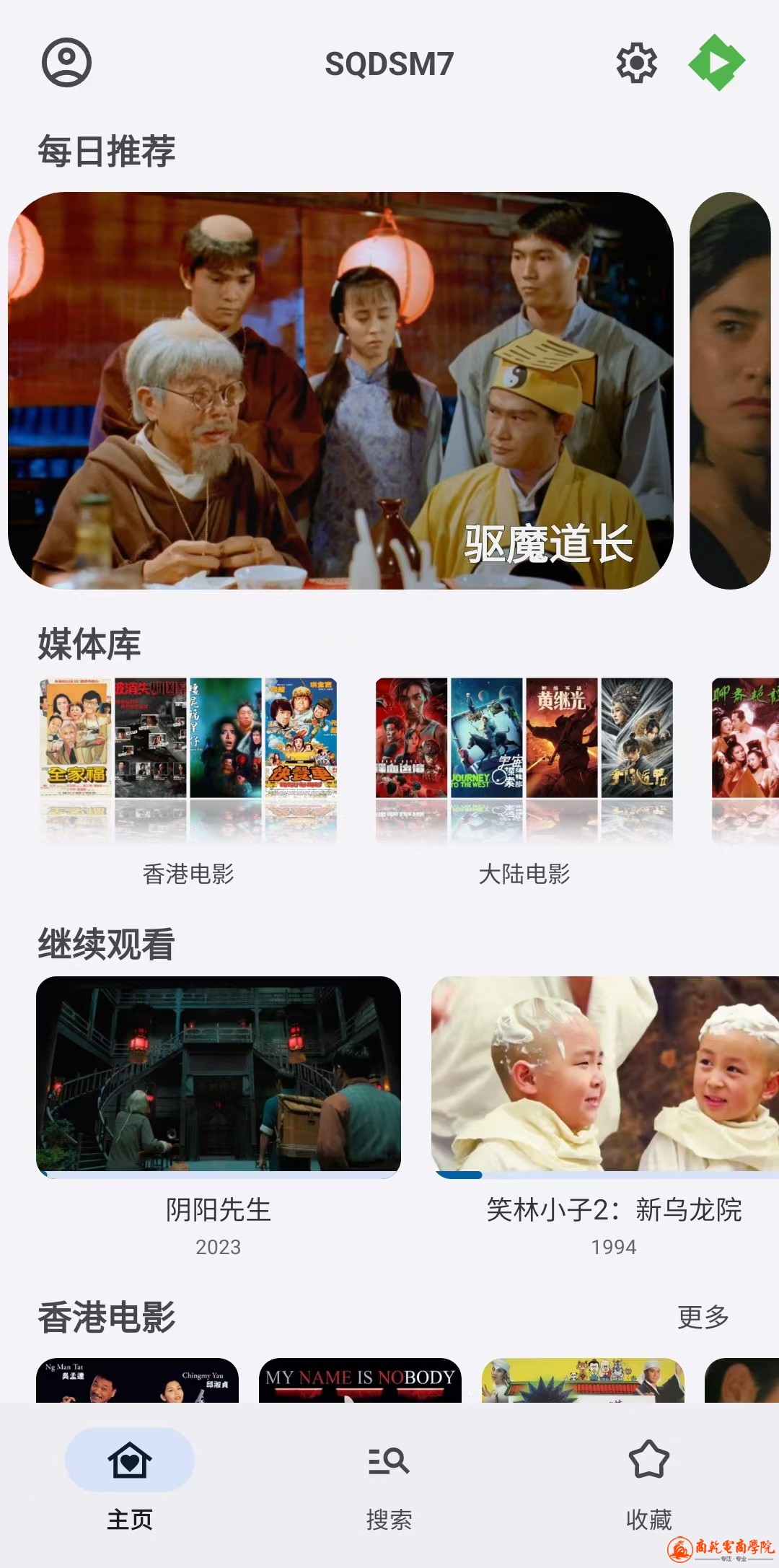The width and height of the screenshot is (779, 1568).
Task: Switch to the 搜索 tab
Action: point(389,1488)
